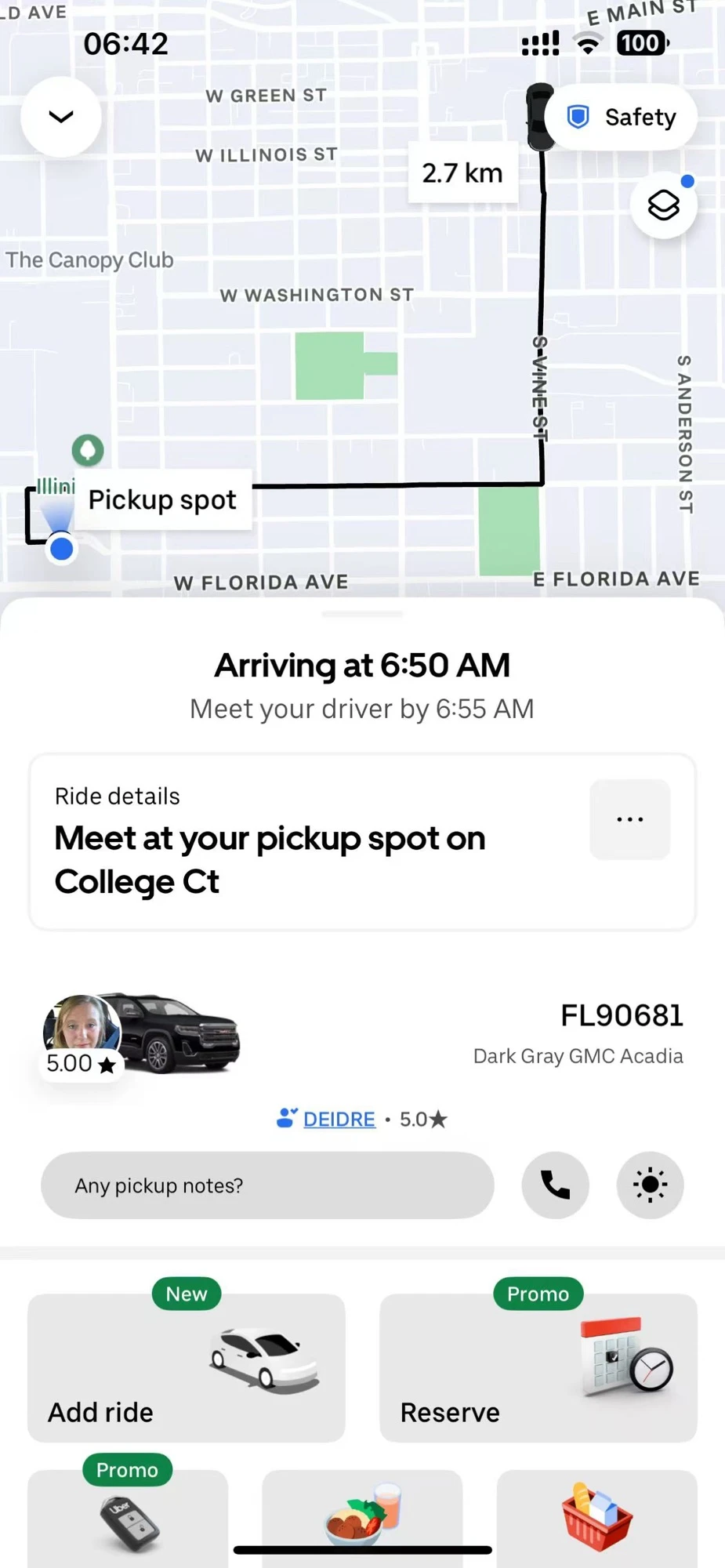Tap the 2.7 km distance label
Screen dimensions: 725x1568
pos(462,172)
